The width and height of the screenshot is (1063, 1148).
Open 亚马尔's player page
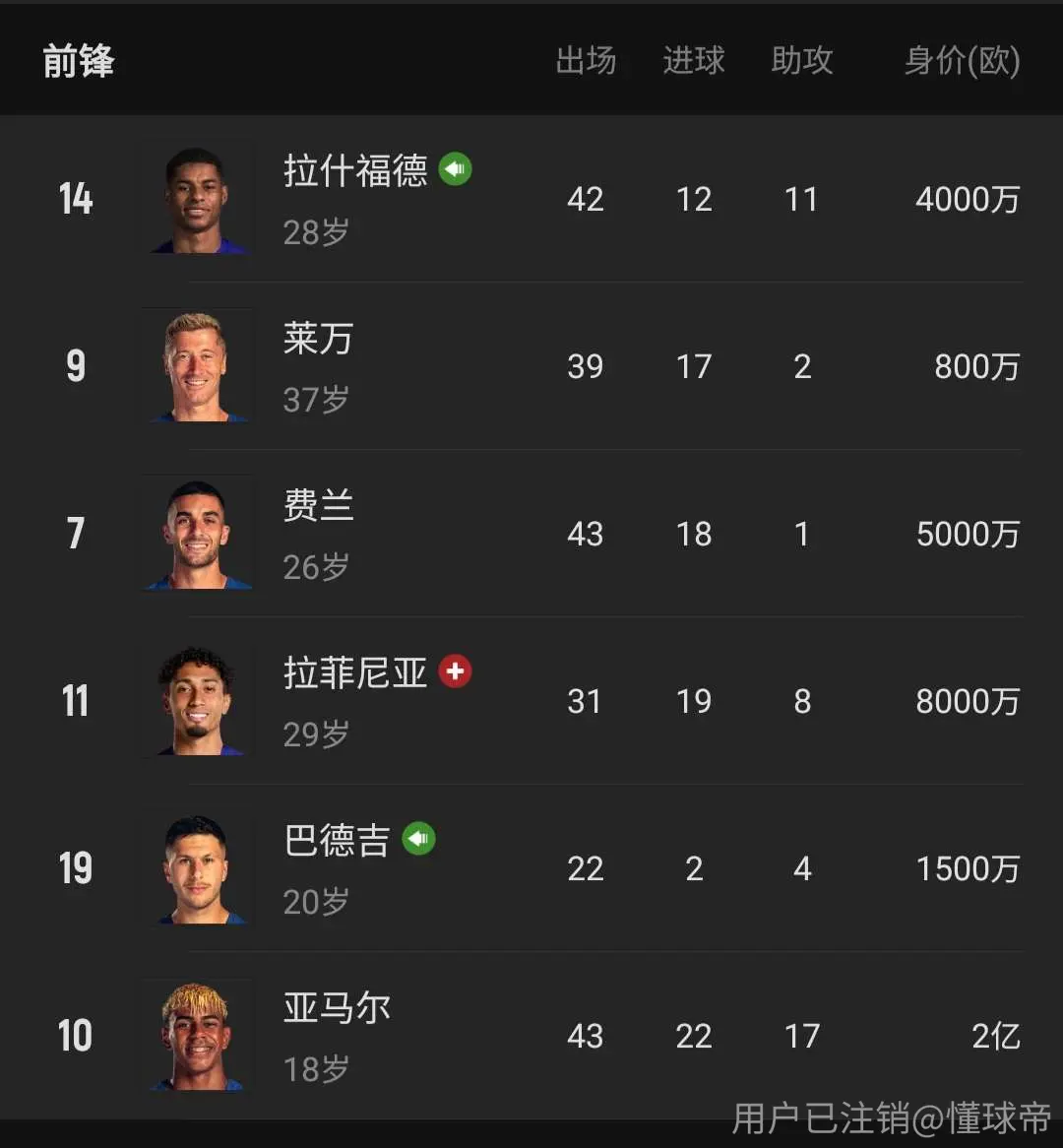click(531, 1035)
